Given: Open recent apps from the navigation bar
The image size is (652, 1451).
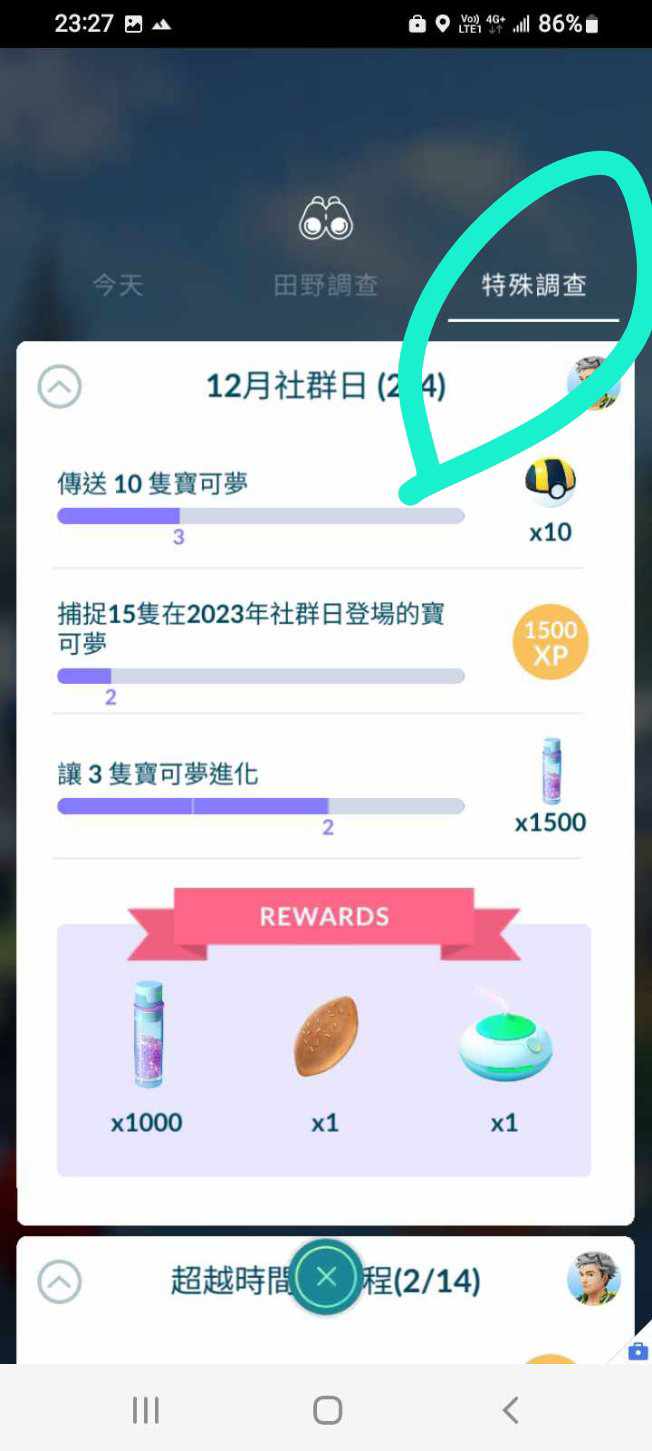Looking at the screenshot, I should tap(146, 1410).
